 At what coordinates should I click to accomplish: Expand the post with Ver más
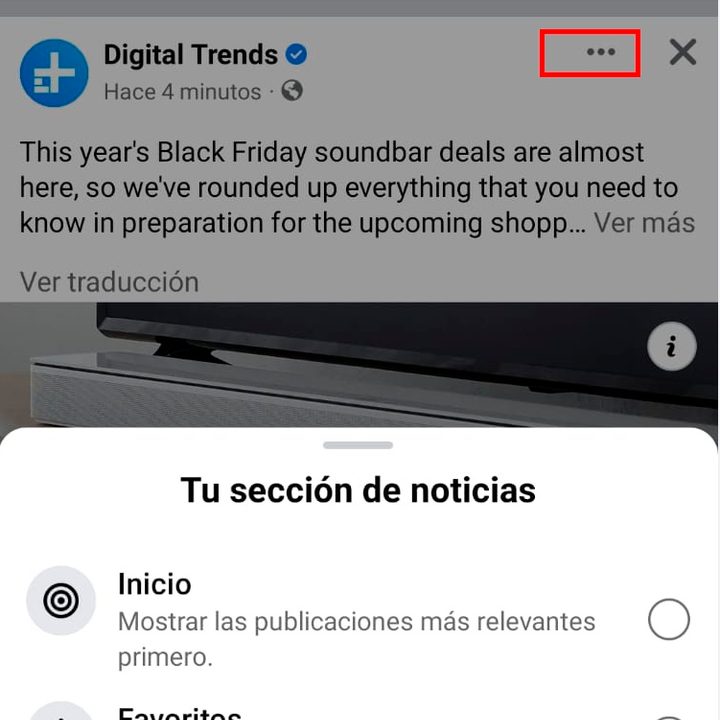644,222
